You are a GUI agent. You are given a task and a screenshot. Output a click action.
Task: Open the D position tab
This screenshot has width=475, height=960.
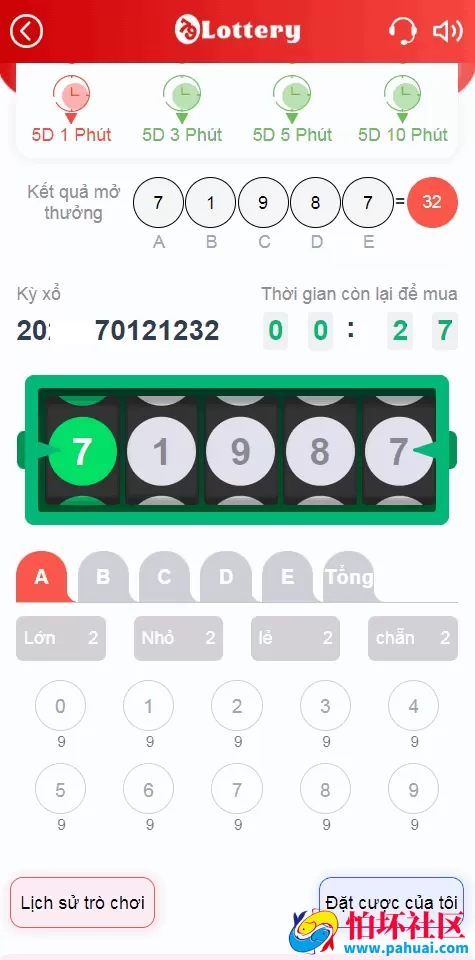point(226,577)
